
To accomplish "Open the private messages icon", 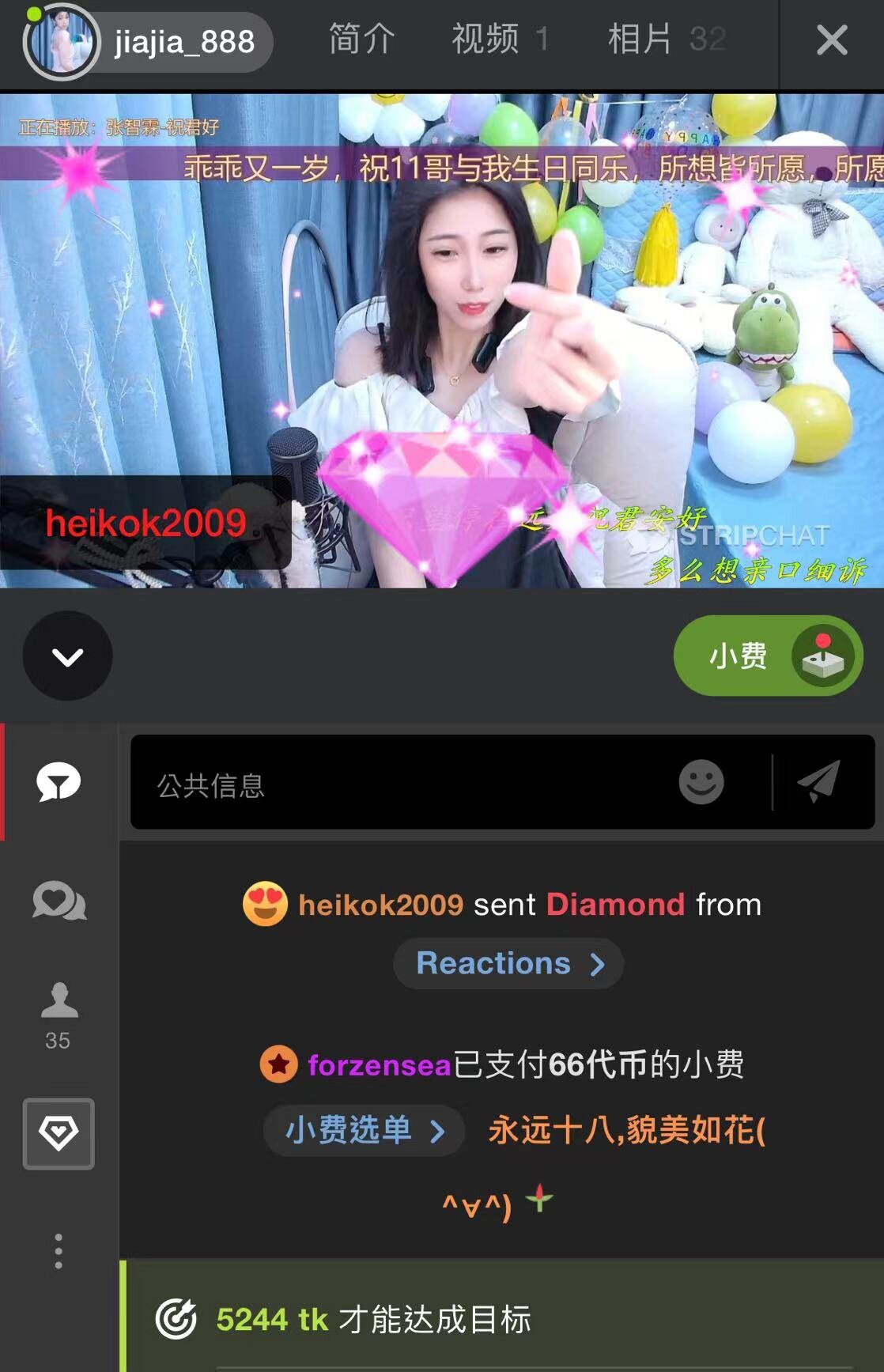I will (x=59, y=901).
